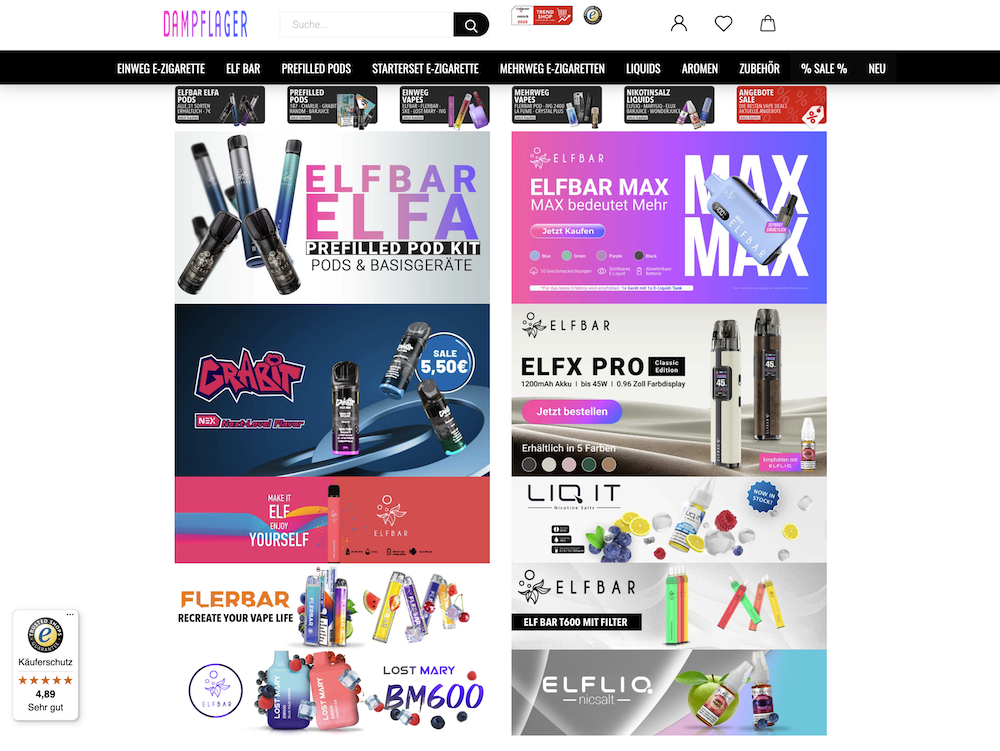Select the Starterset E-Zigarette category
Screen dimensions: 1000x751
click(x=425, y=68)
